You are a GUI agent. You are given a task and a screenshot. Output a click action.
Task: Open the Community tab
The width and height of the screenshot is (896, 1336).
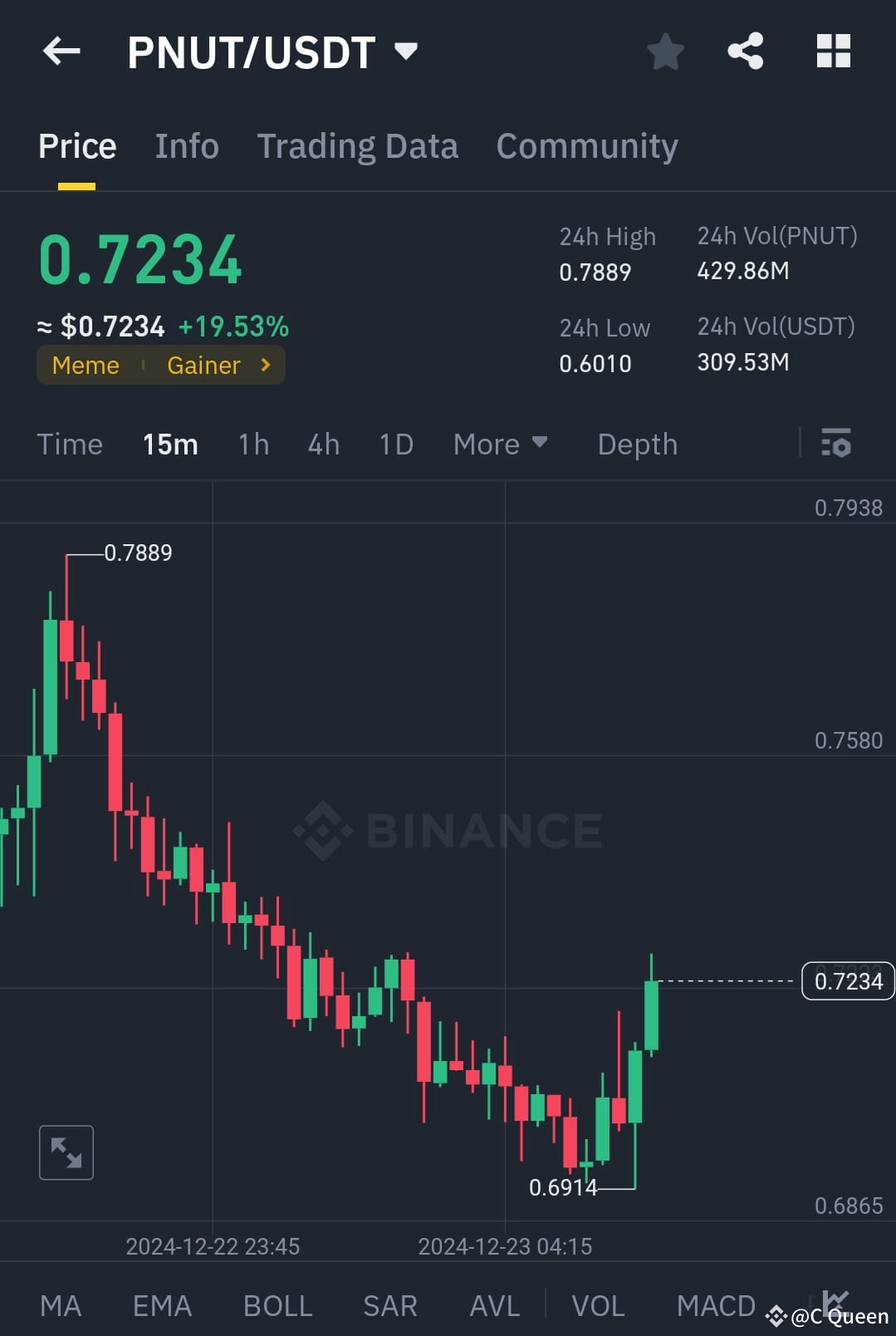[586, 145]
